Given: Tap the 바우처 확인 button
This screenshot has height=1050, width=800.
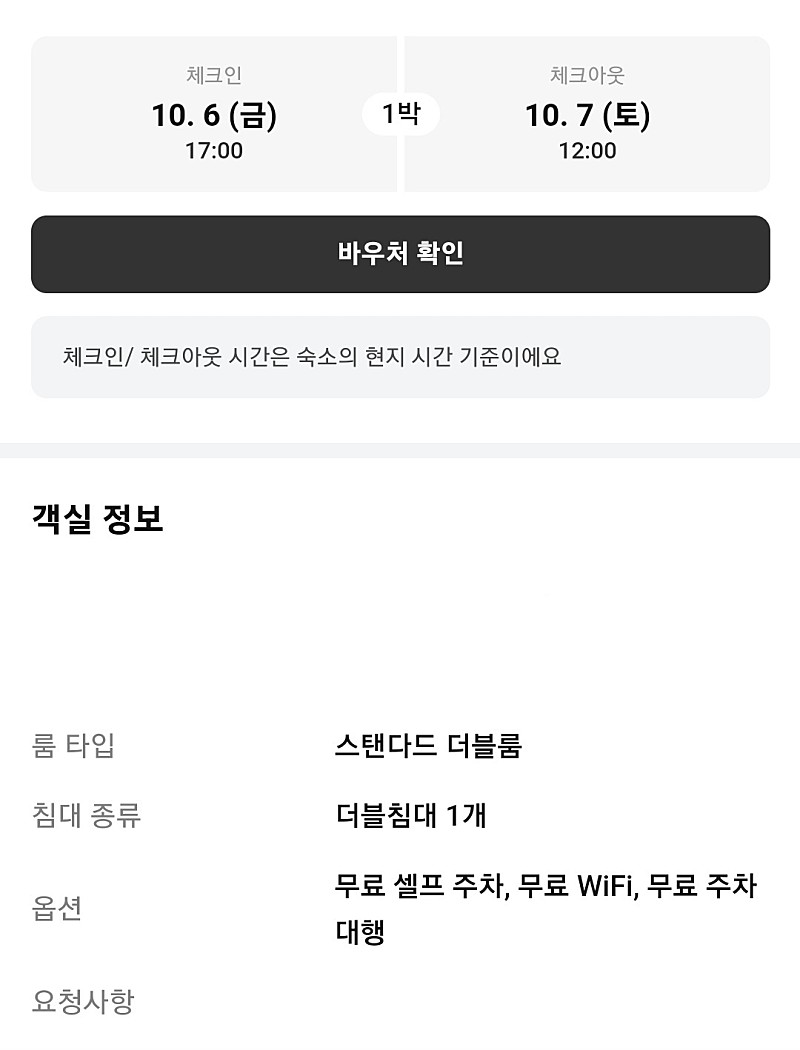Looking at the screenshot, I should click(x=400, y=254).
